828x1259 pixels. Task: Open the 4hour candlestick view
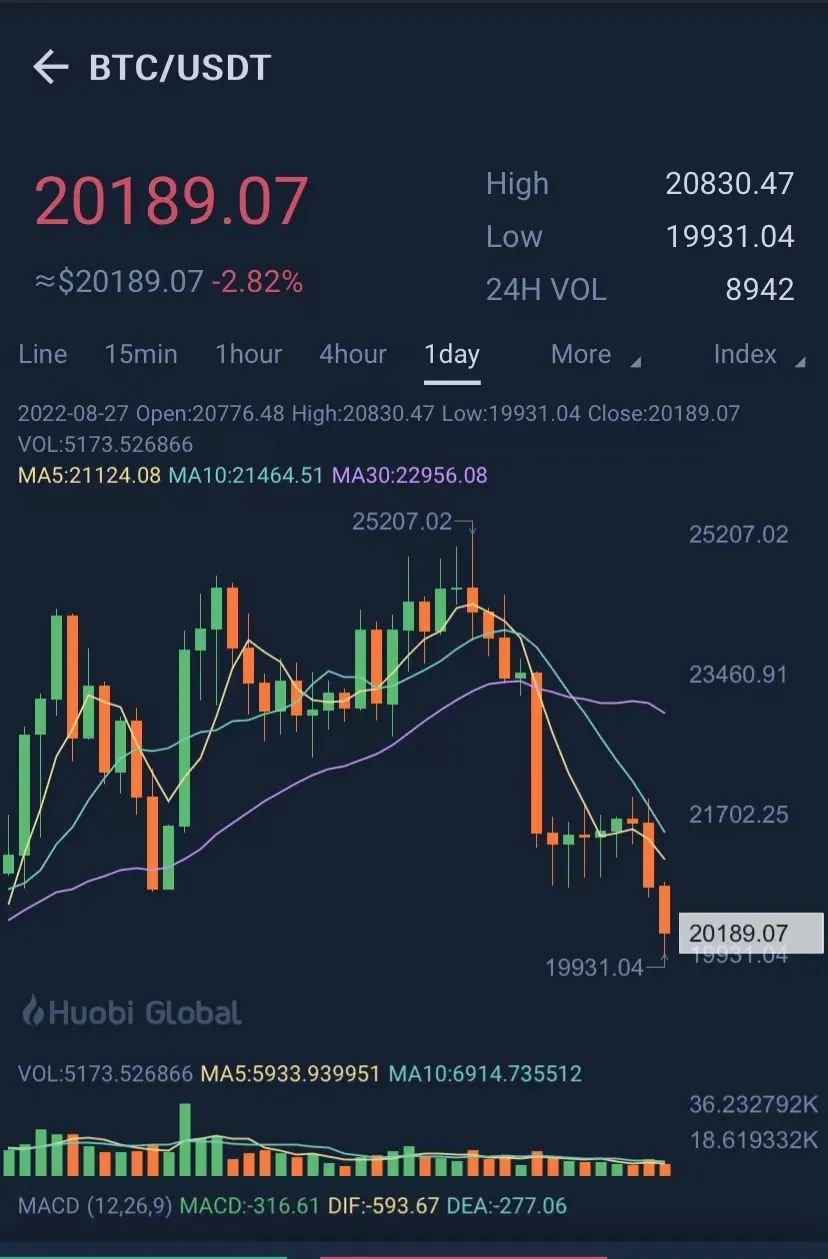point(352,354)
